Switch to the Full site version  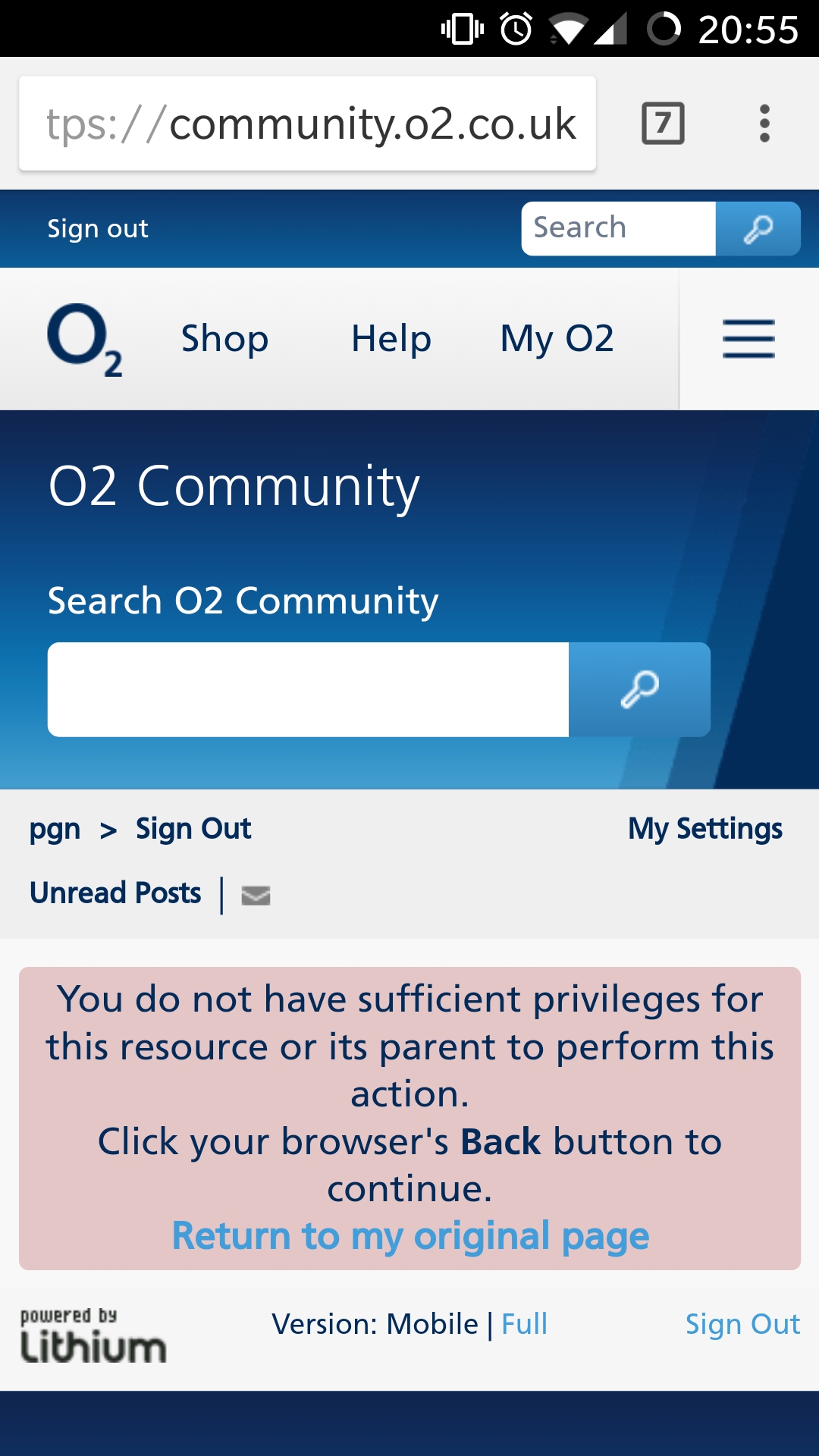pyautogui.click(x=524, y=1323)
